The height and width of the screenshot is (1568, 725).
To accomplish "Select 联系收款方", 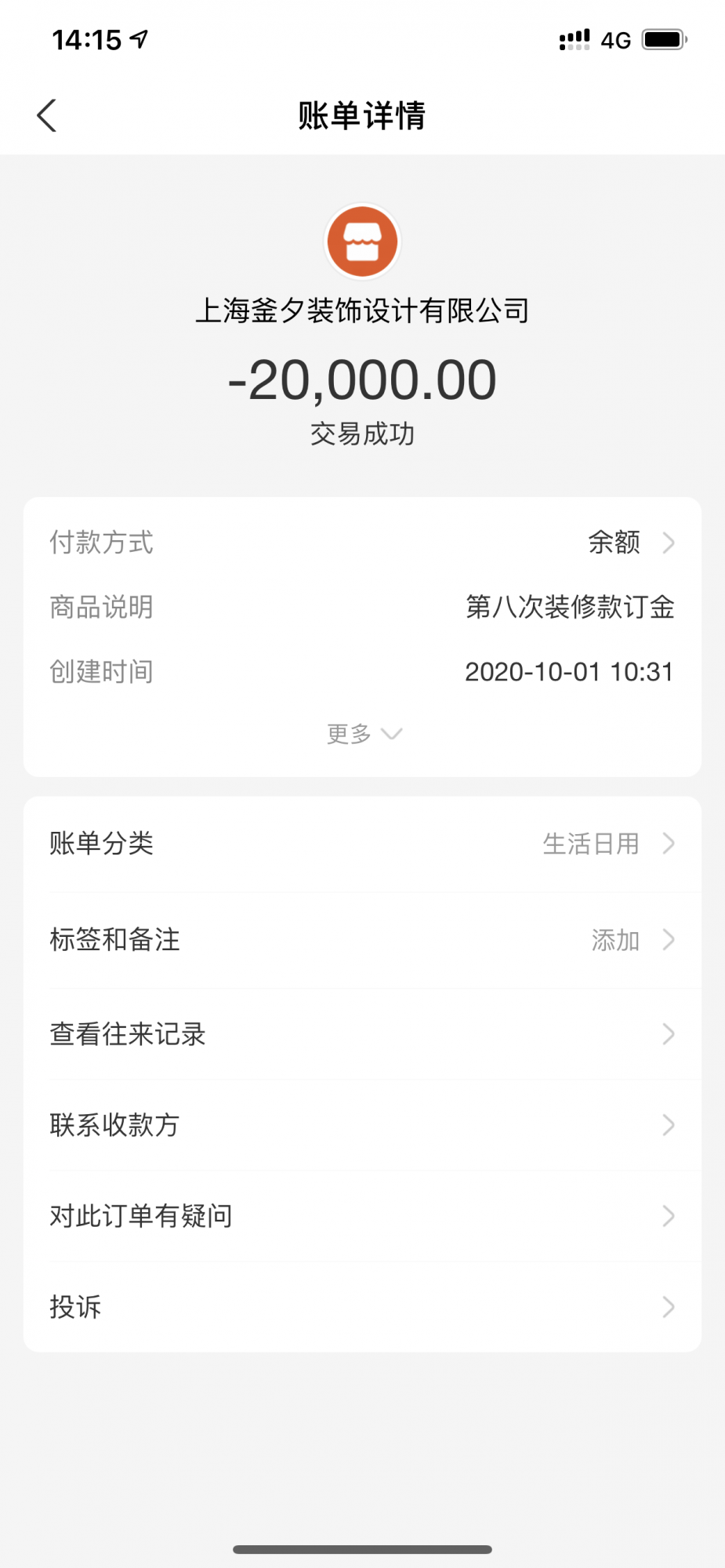I will pos(362,1125).
